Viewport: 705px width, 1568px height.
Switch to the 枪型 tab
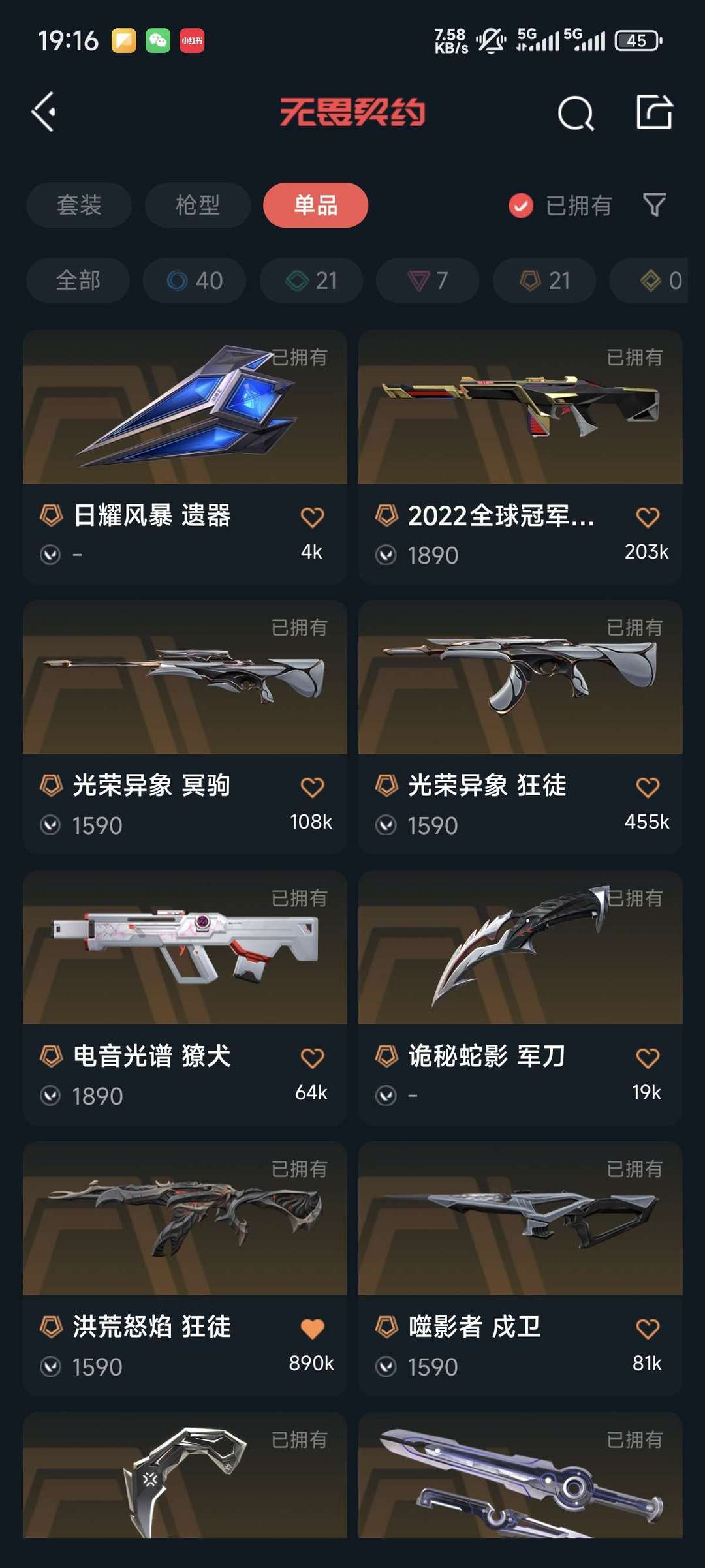(198, 205)
